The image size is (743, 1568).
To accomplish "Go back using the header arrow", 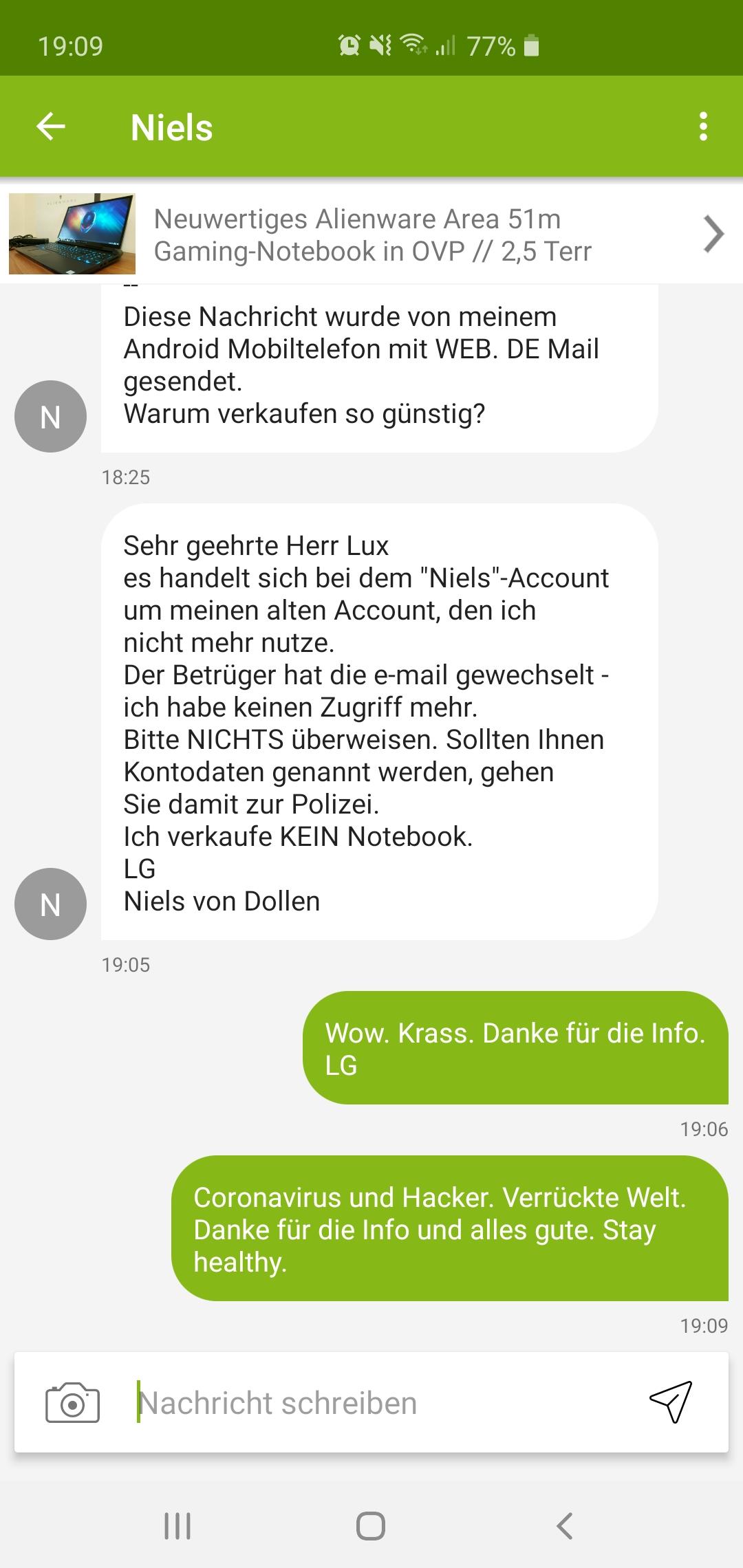I will pyautogui.click(x=51, y=127).
